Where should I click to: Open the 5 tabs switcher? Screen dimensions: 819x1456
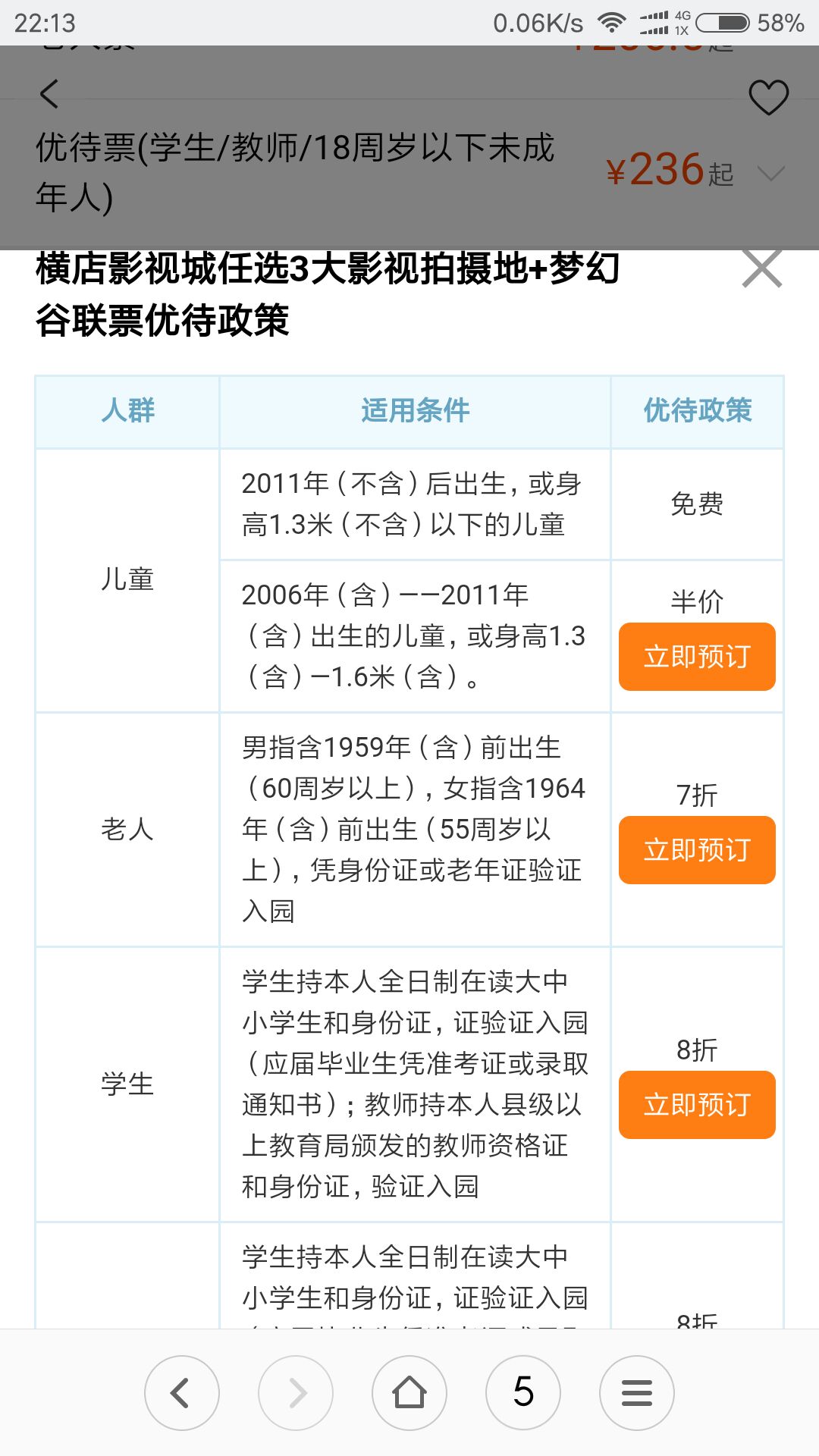[x=523, y=1393]
